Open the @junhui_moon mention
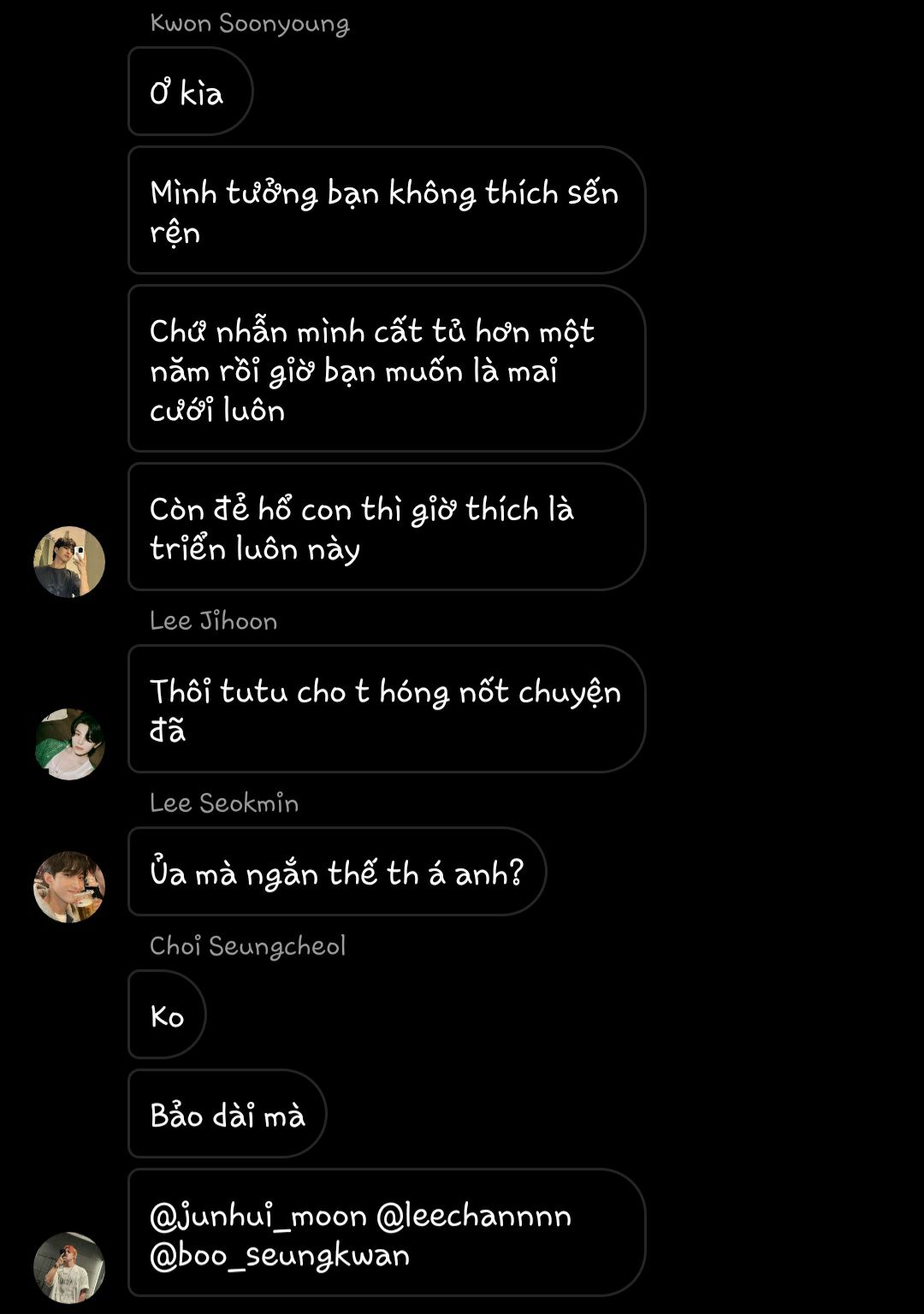Viewport: 924px width, 1314px height. coord(258,1216)
